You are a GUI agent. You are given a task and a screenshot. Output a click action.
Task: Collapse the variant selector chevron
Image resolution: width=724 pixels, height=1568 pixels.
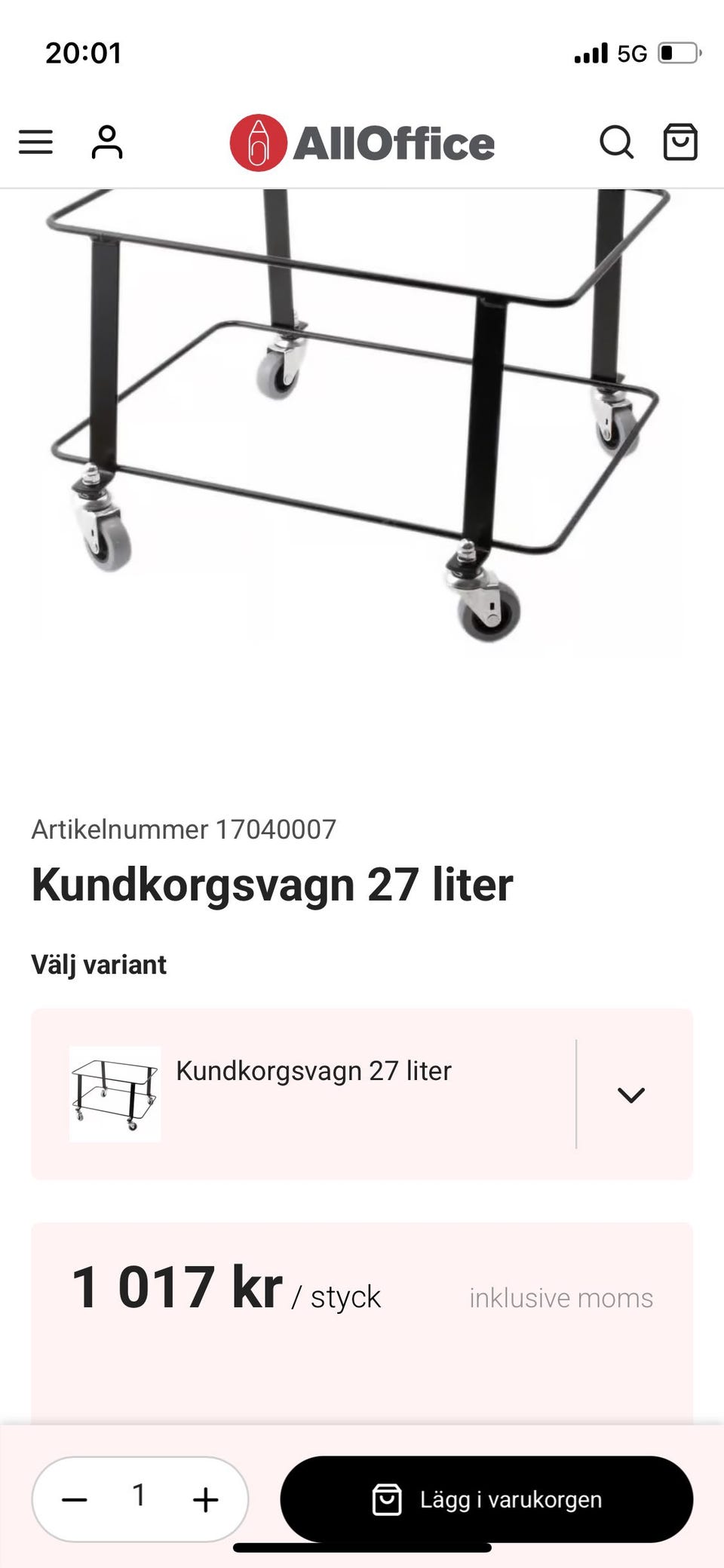(632, 1094)
